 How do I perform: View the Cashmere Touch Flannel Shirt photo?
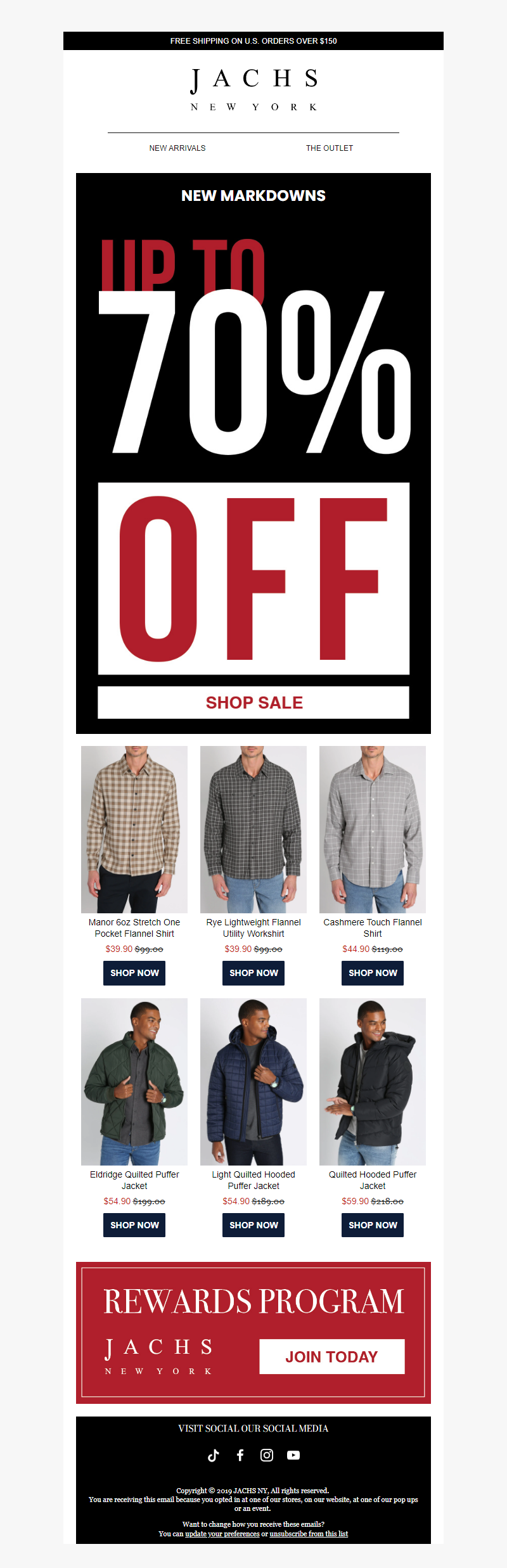[373, 829]
